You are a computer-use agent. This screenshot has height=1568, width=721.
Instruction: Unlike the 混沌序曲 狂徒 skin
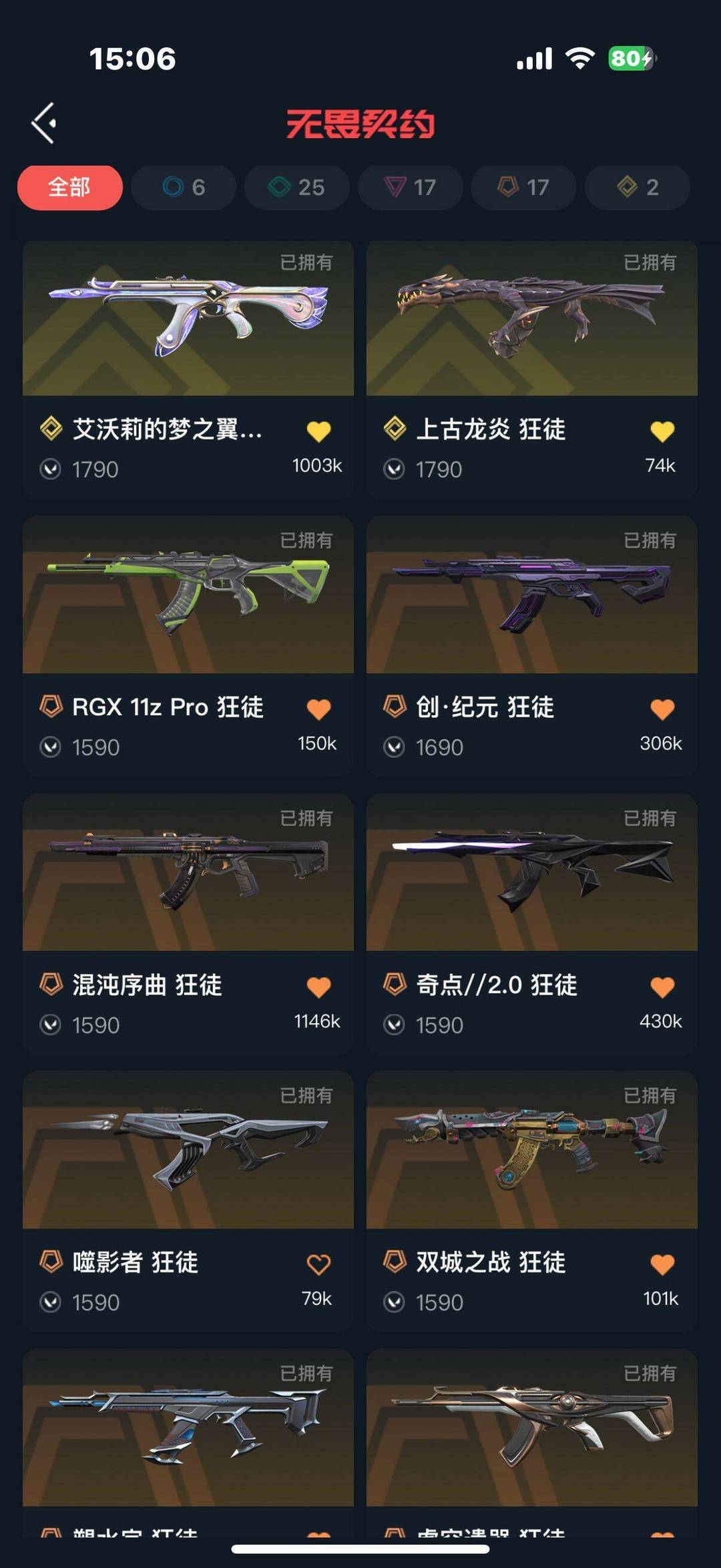click(x=318, y=987)
